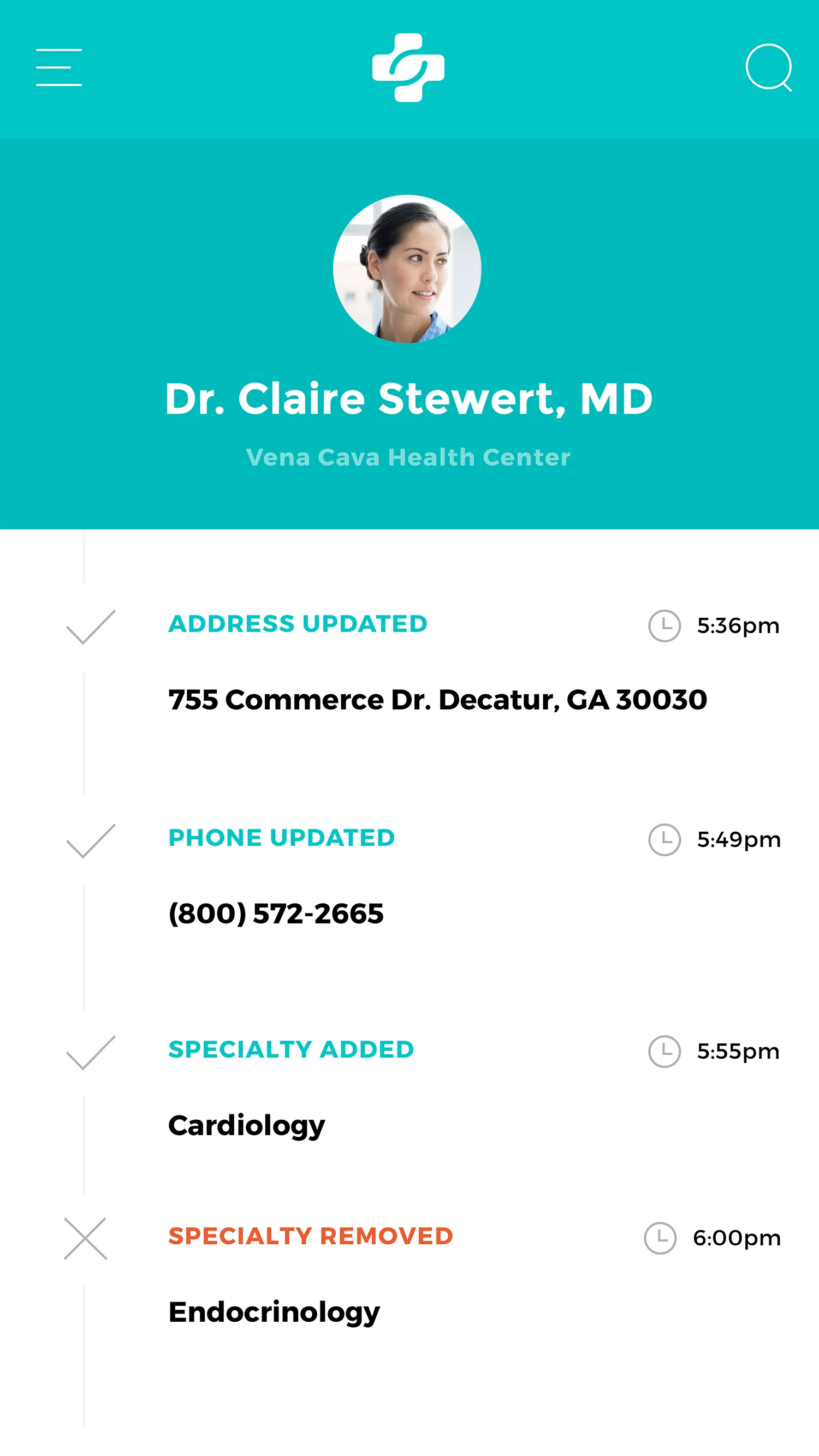The image size is (819, 1456).
Task: Open the Phone Updated entry
Action: coord(282,838)
